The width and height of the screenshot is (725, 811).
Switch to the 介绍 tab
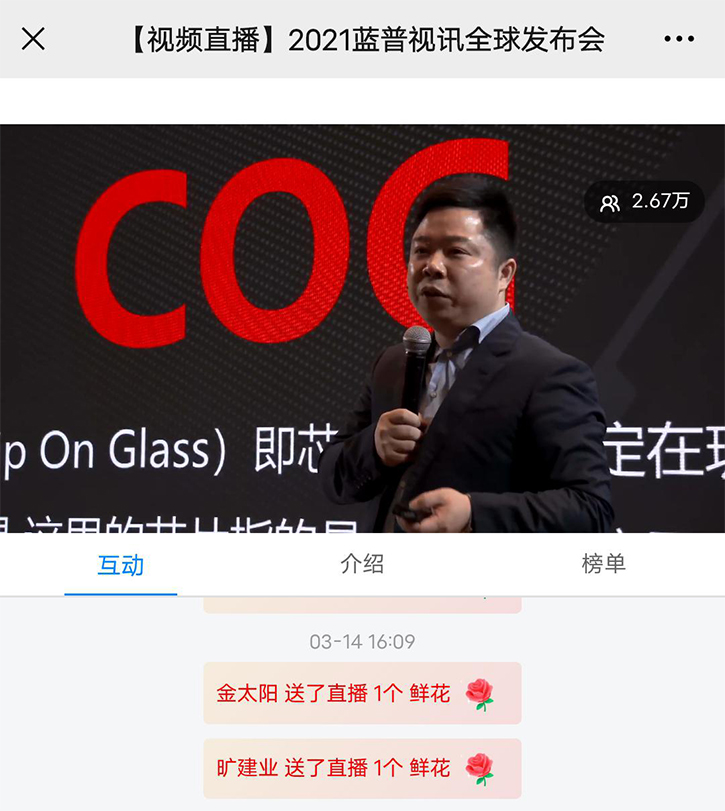[362, 564]
